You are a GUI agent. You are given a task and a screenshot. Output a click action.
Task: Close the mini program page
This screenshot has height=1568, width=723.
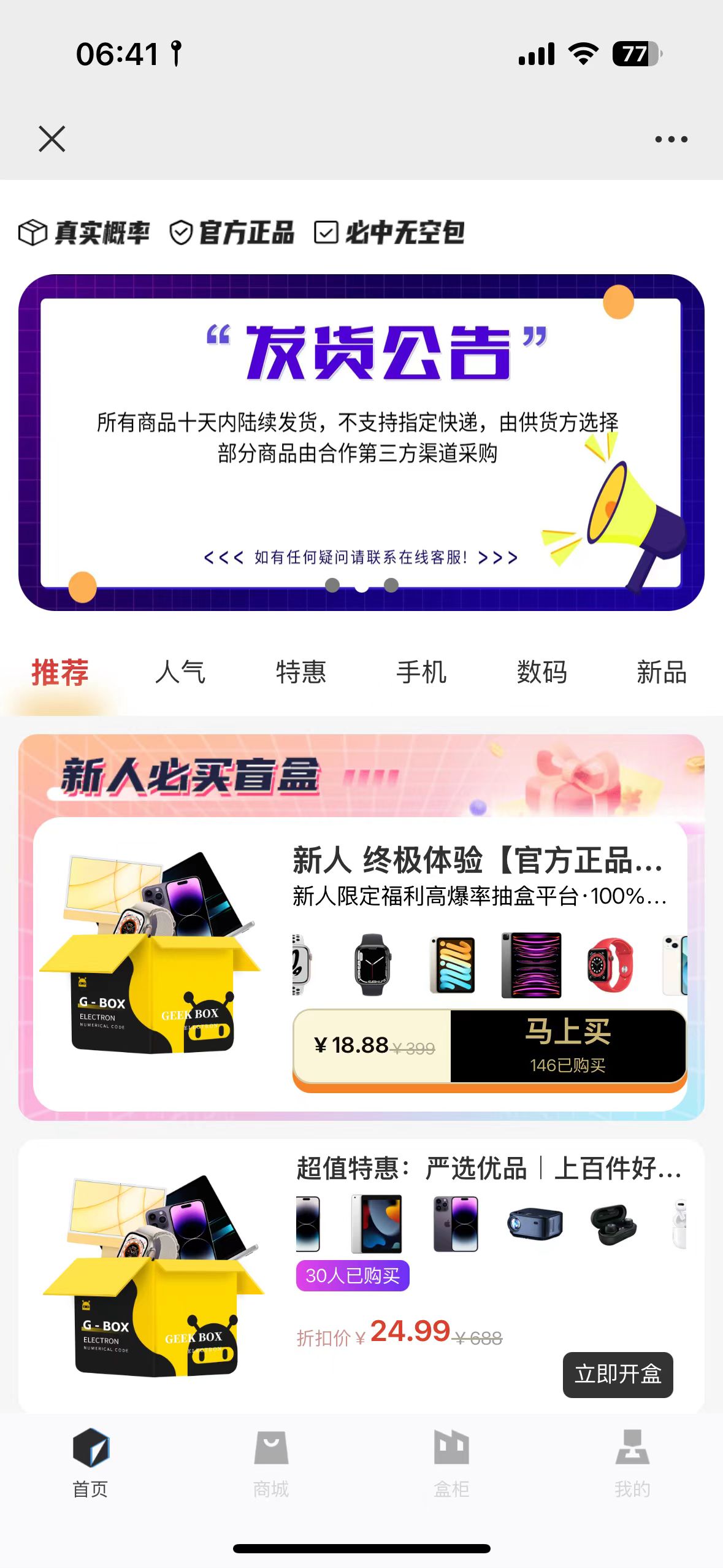[x=52, y=139]
